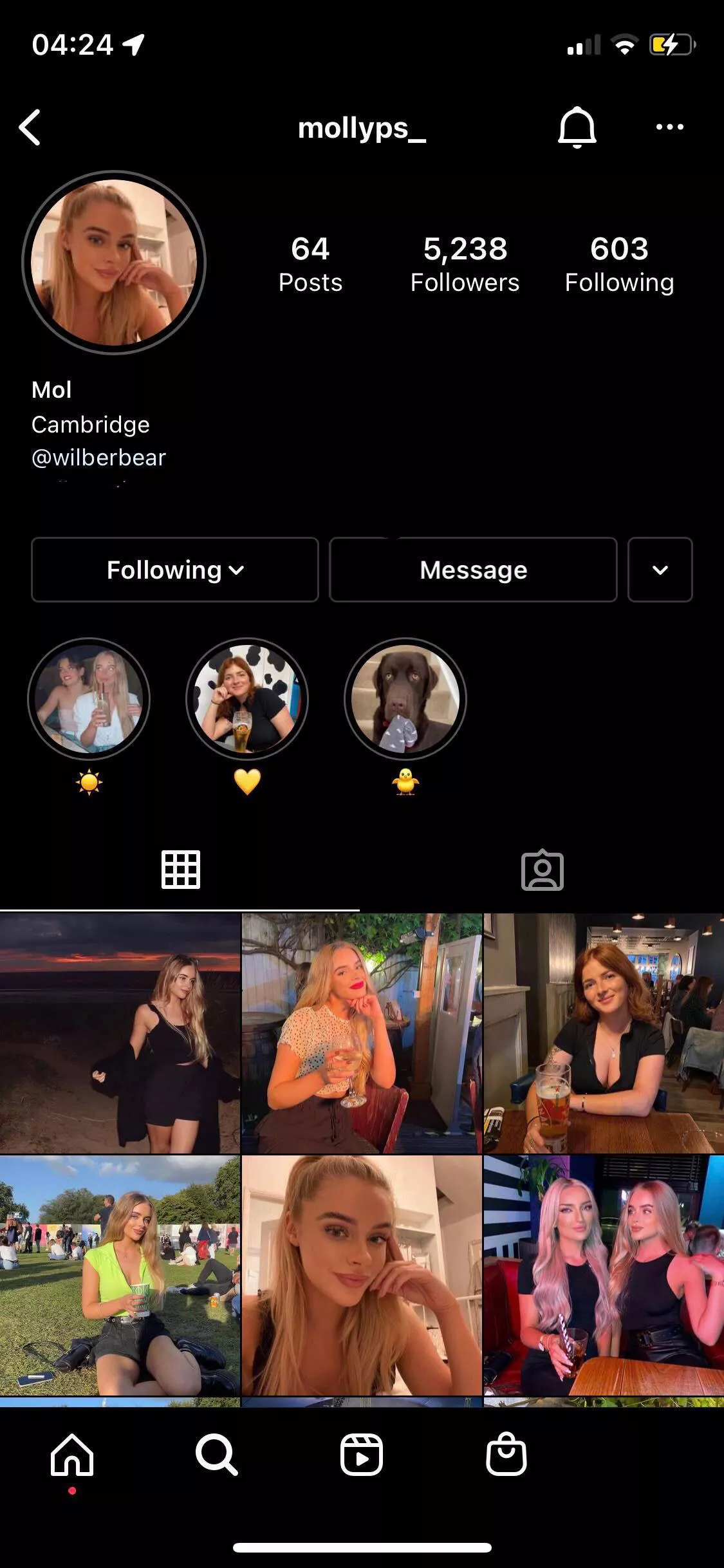Expand the Following button options
The image size is (724, 1568).
click(x=175, y=570)
